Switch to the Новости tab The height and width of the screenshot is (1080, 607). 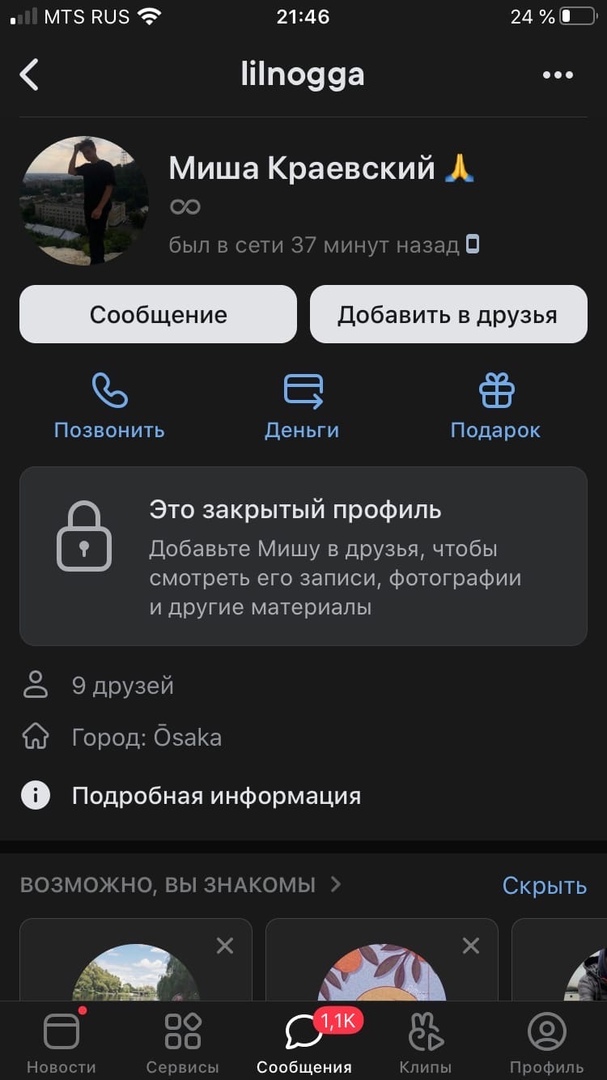(x=61, y=1042)
